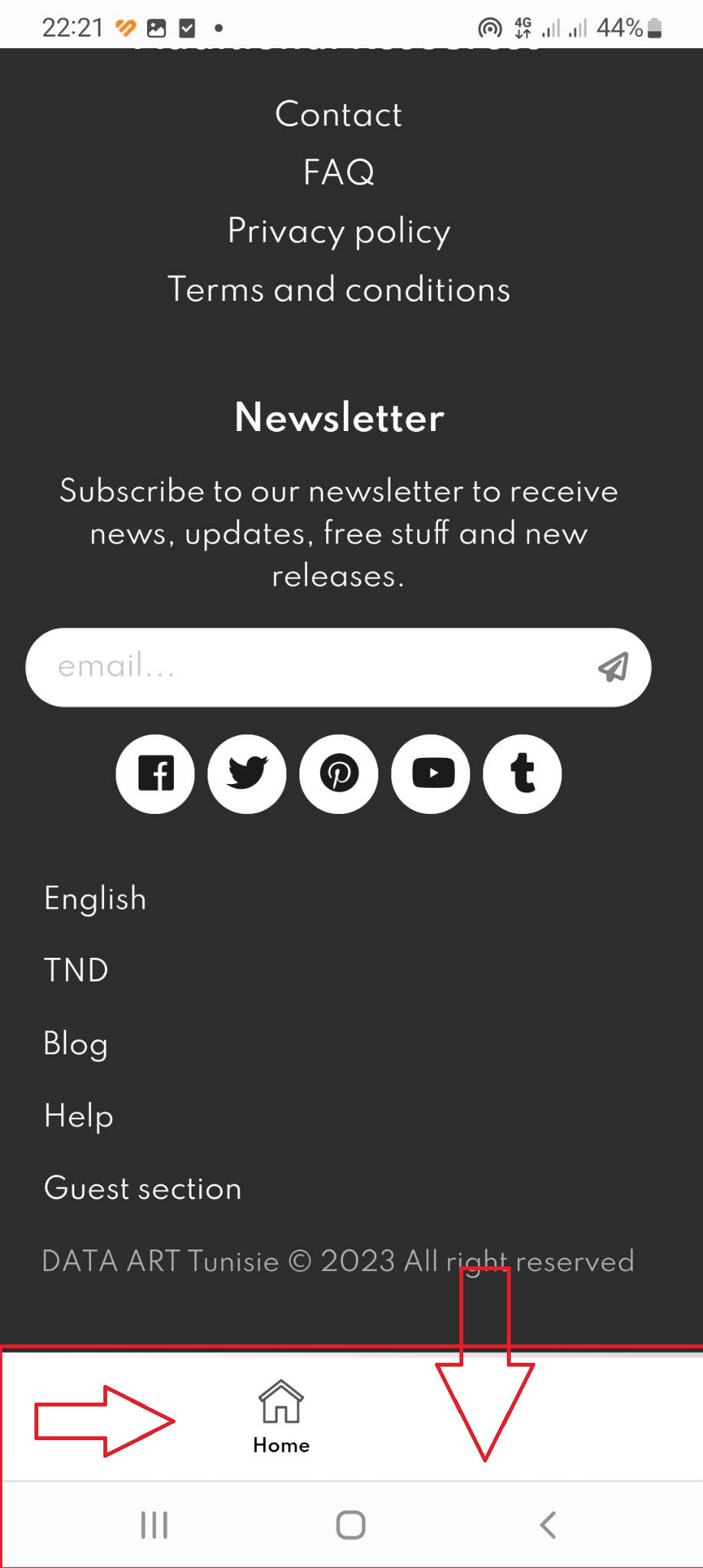Image resolution: width=703 pixels, height=1568 pixels.
Task: Open the YouTube channel
Action: click(431, 774)
